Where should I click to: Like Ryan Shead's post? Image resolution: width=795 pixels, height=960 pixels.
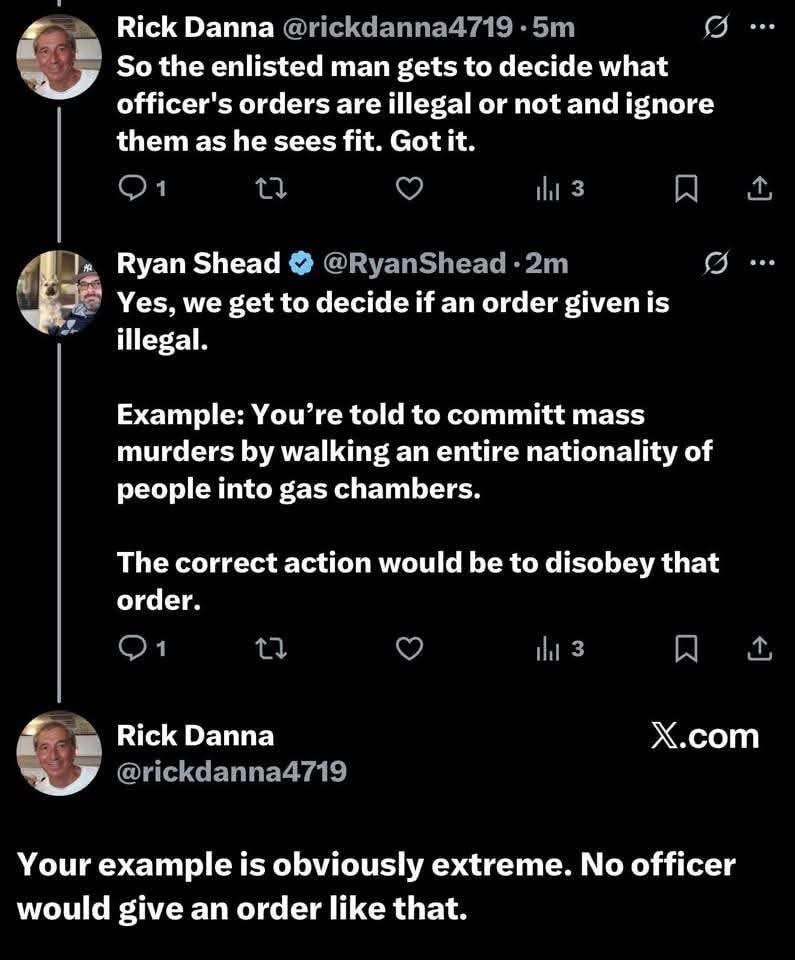[x=408, y=650]
